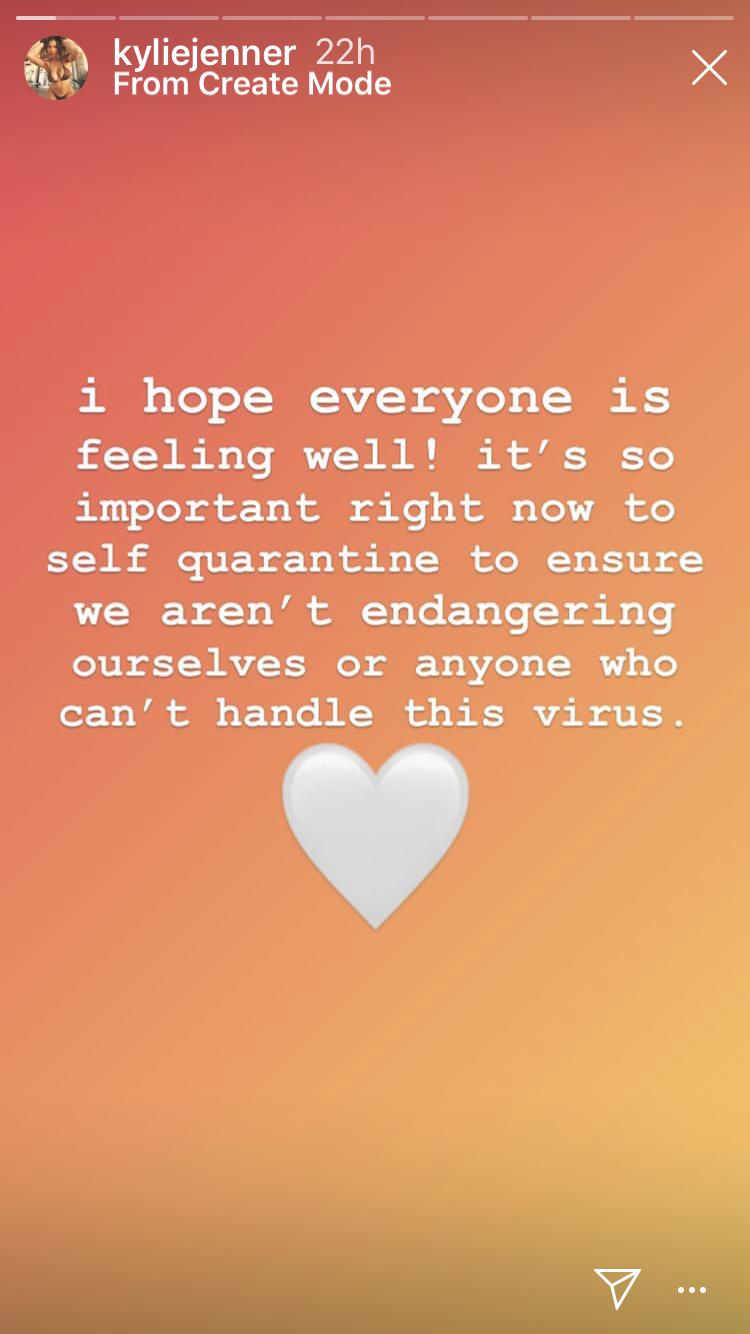Send this story via direct message
750x1334 pixels.
pyautogui.click(x=617, y=1289)
